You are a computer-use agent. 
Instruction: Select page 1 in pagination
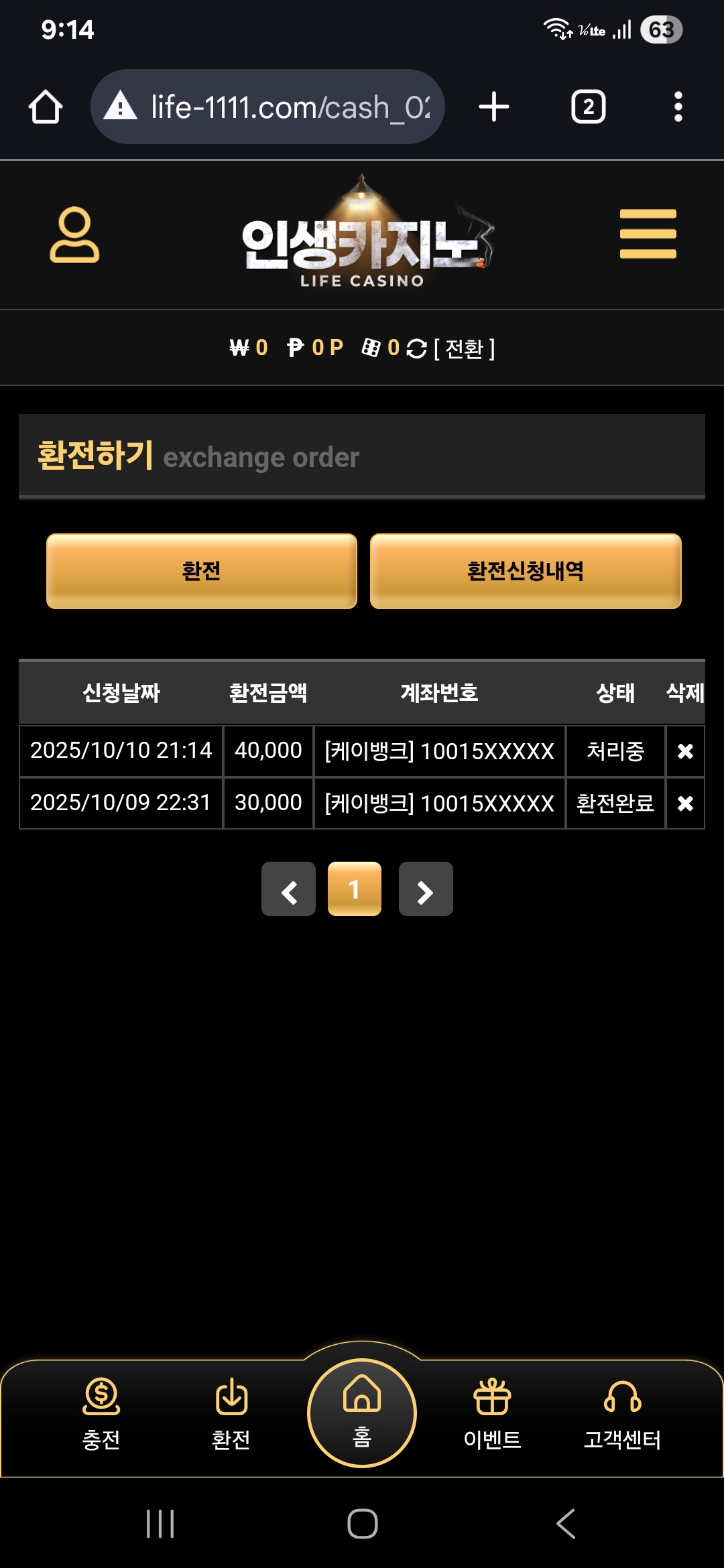(355, 889)
